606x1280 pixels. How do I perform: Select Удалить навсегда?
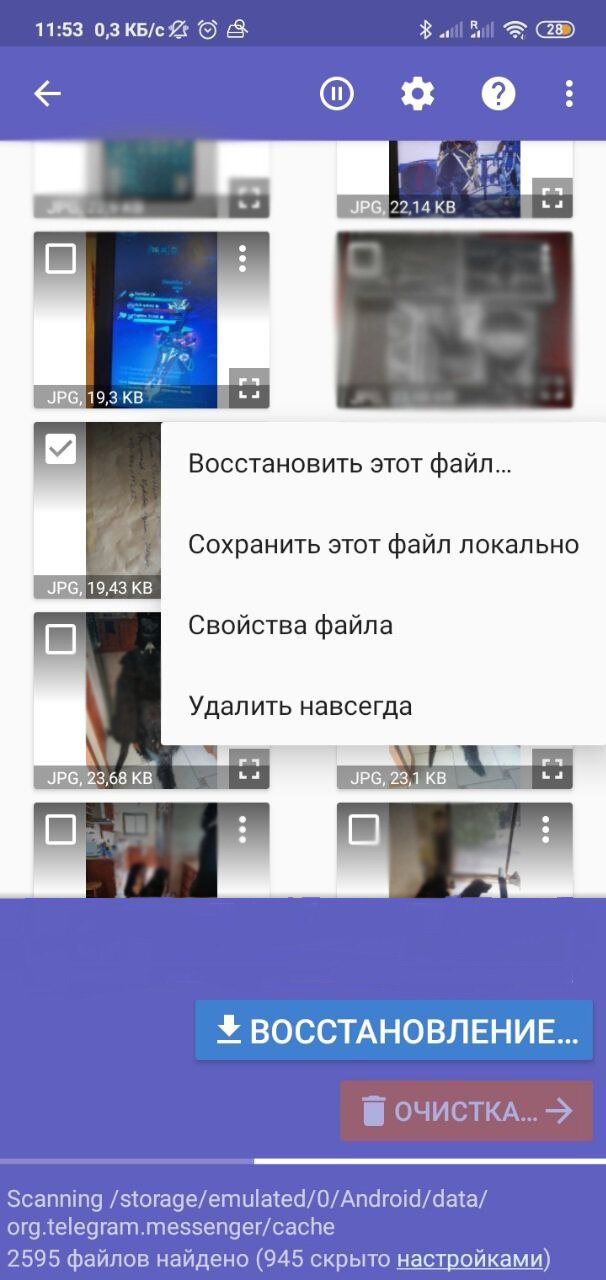click(300, 706)
